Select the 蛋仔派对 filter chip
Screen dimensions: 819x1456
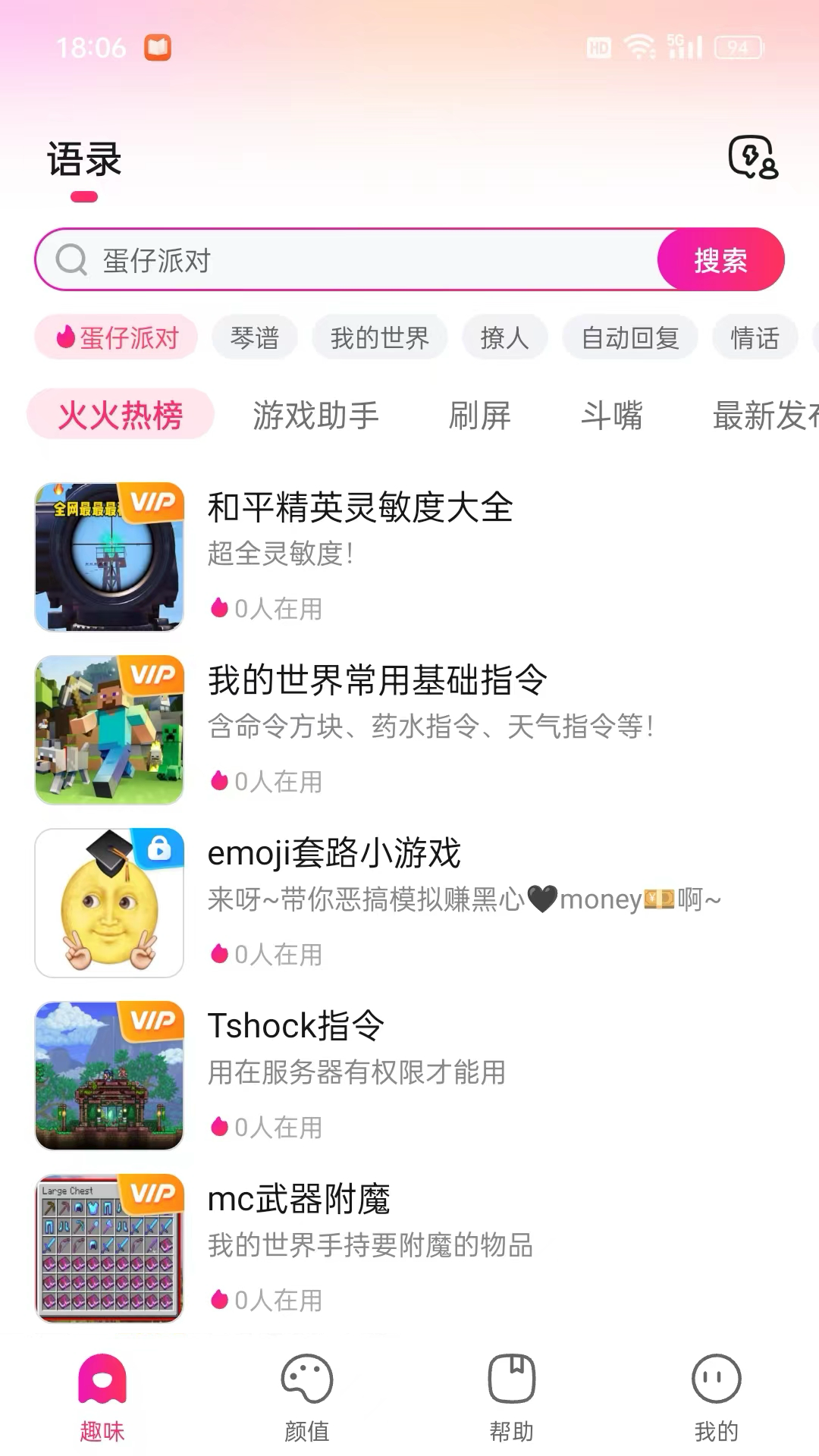click(115, 337)
